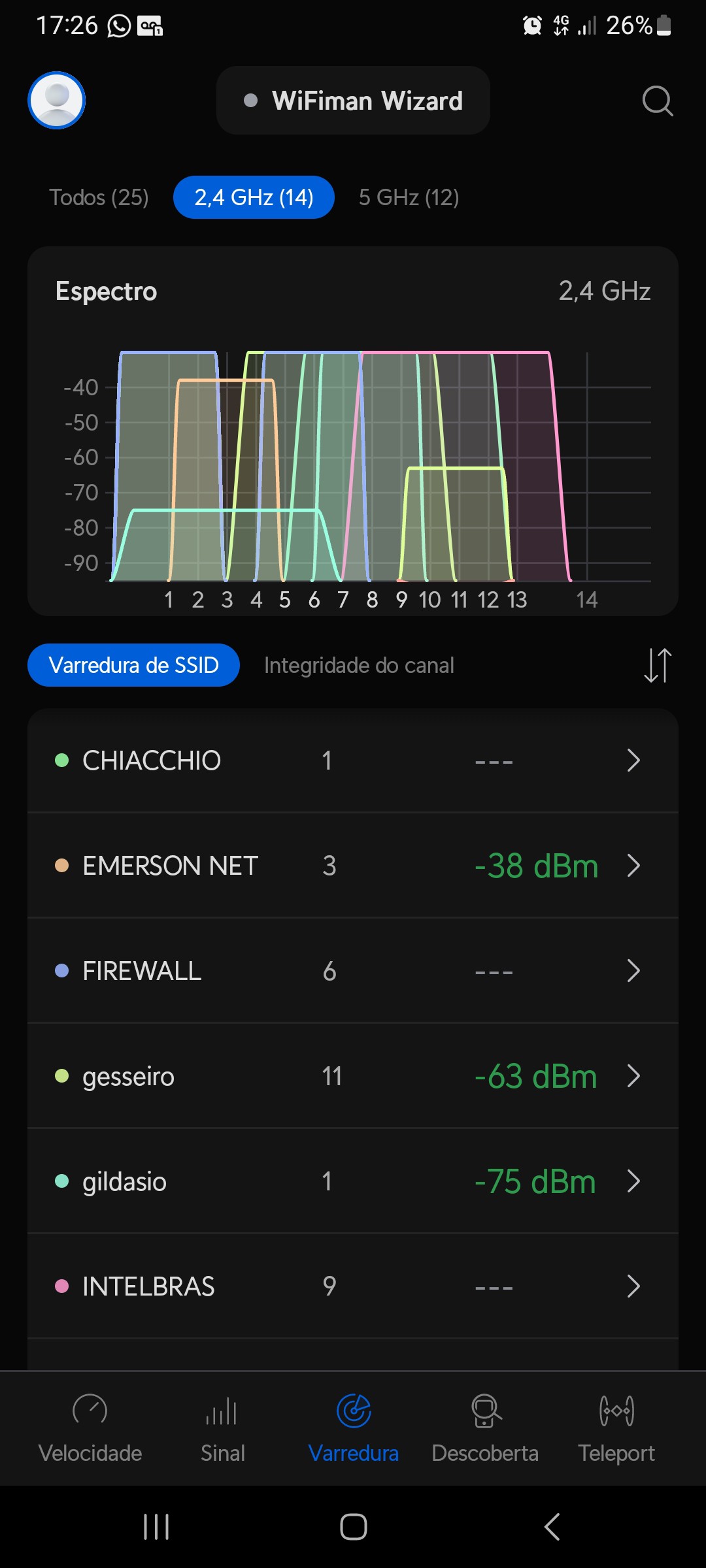Screen dimensions: 706x1568
Task: Tap the WiFiman Wizard device selector
Action: point(353,101)
